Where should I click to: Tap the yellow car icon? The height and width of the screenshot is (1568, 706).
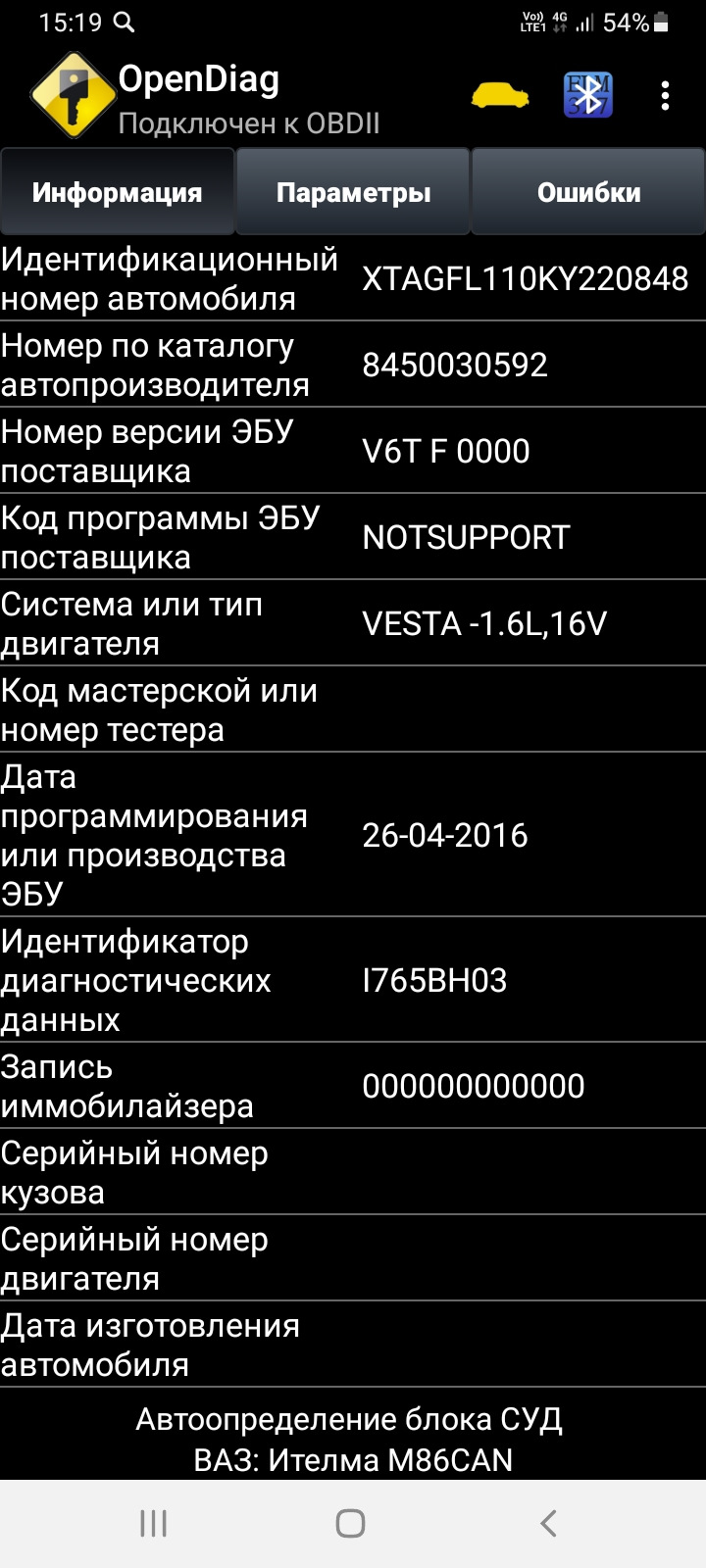click(x=500, y=95)
